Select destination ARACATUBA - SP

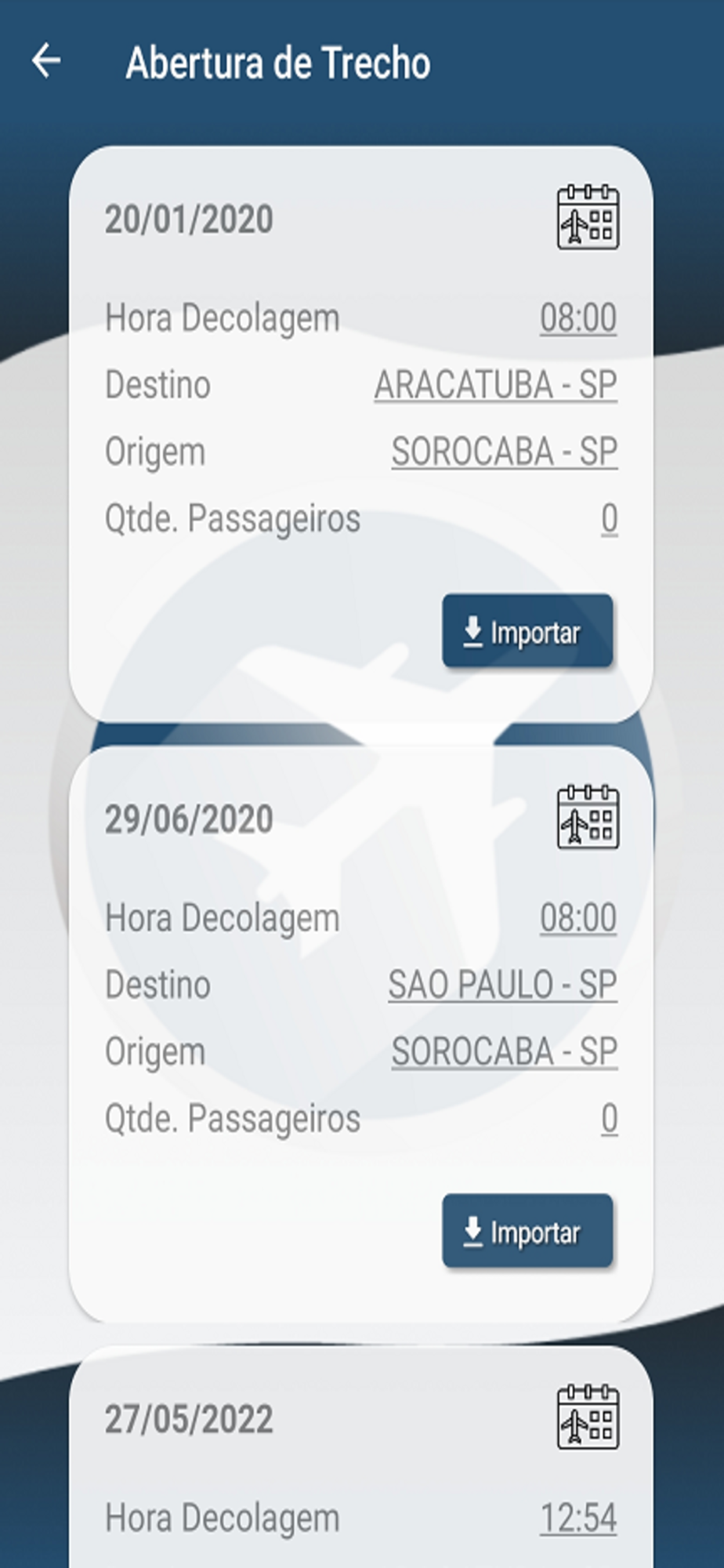tap(496, 385)
